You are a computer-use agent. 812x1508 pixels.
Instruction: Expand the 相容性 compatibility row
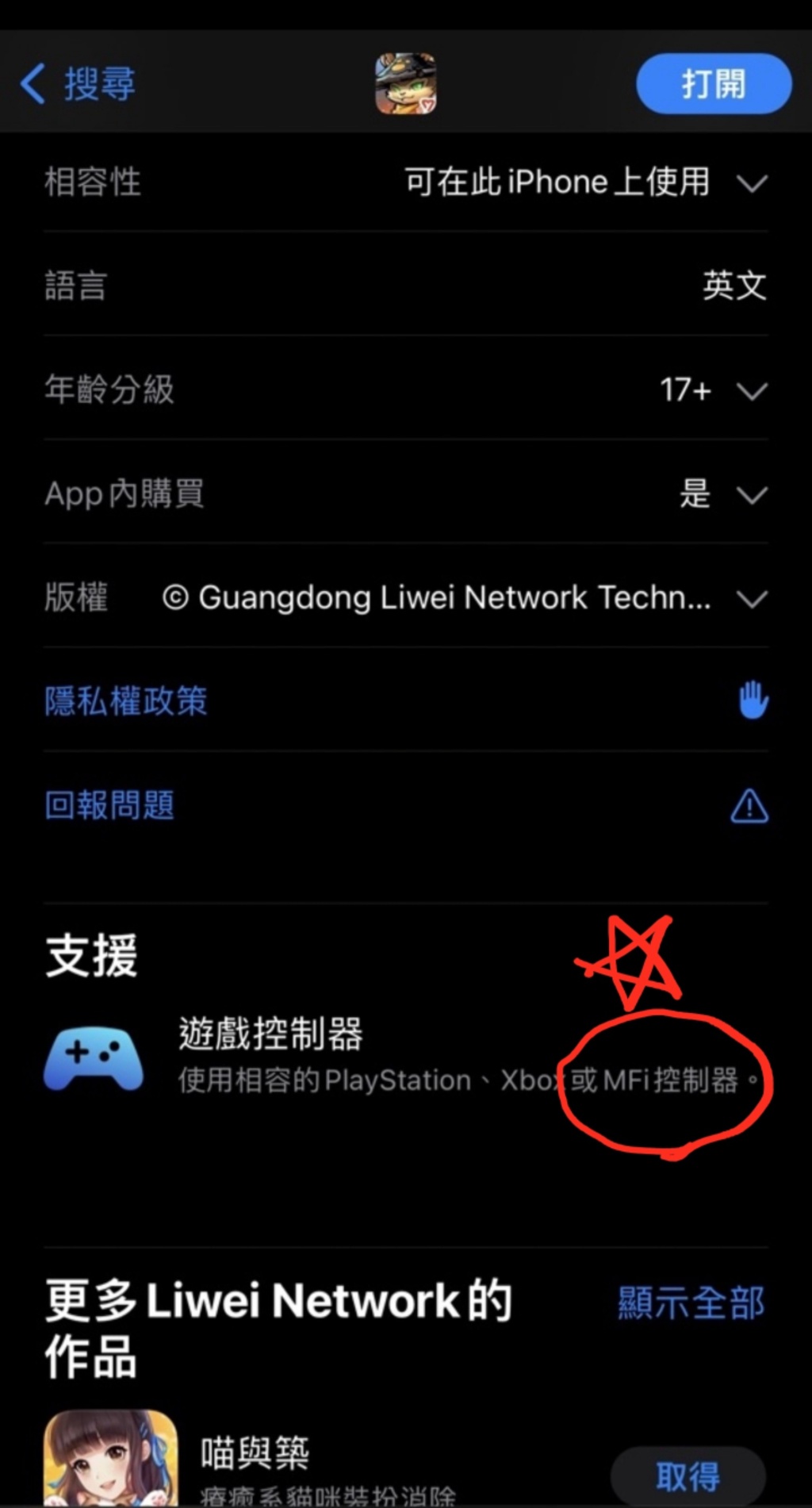coord(751,183)
